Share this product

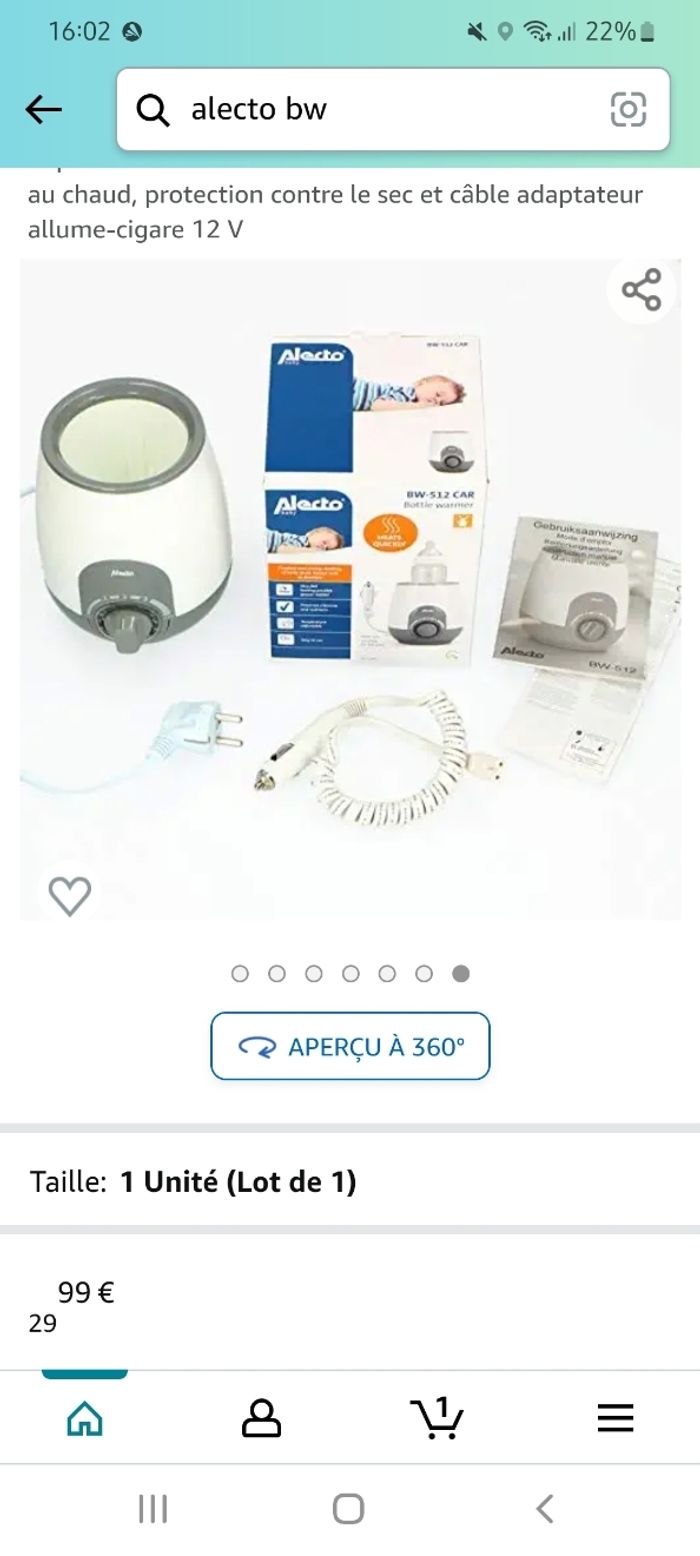641,290
